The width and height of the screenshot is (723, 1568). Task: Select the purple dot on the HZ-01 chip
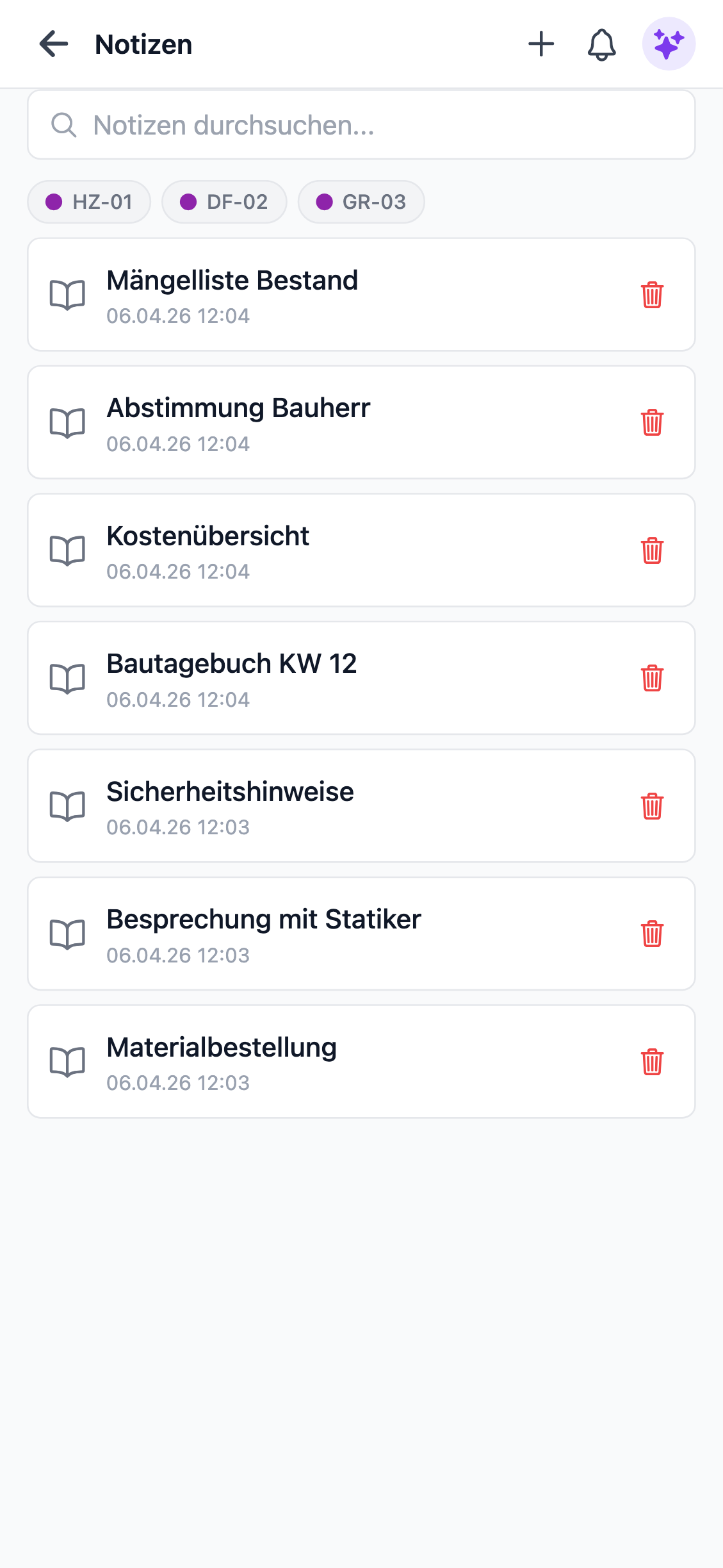point(55,202)
